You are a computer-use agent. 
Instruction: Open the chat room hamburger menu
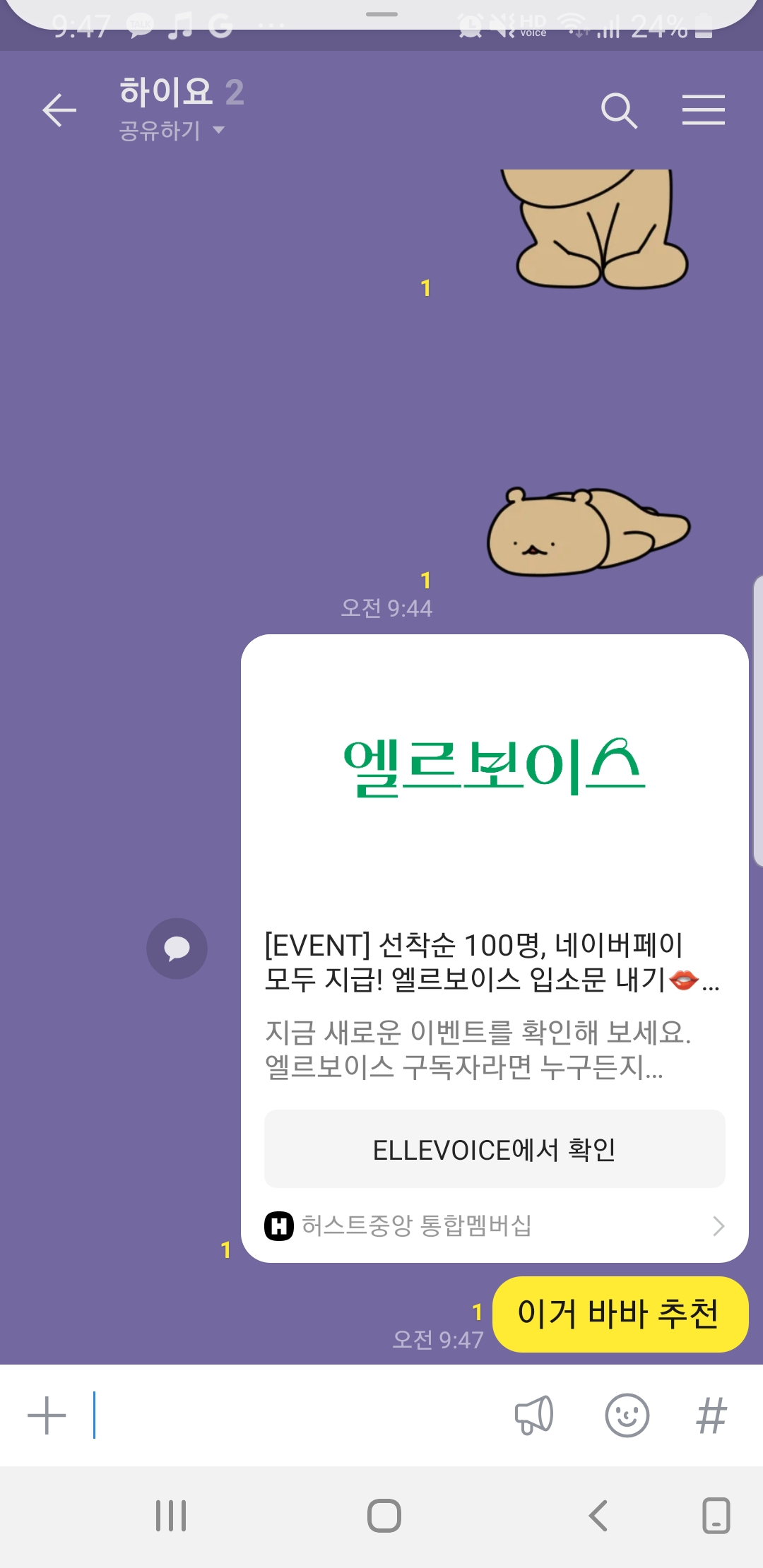pos(703,111)
